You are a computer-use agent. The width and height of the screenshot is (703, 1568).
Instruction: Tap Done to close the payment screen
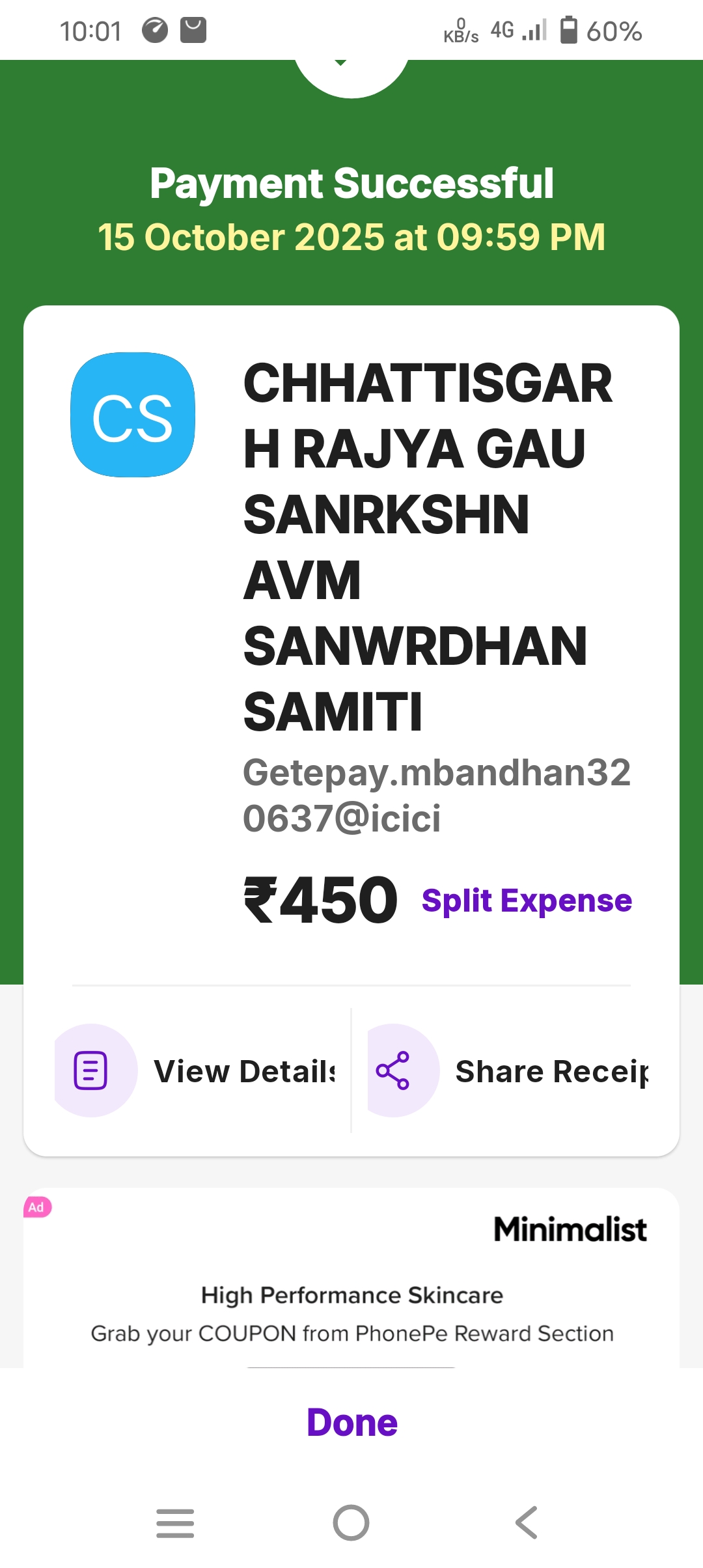click(351, 1422)
